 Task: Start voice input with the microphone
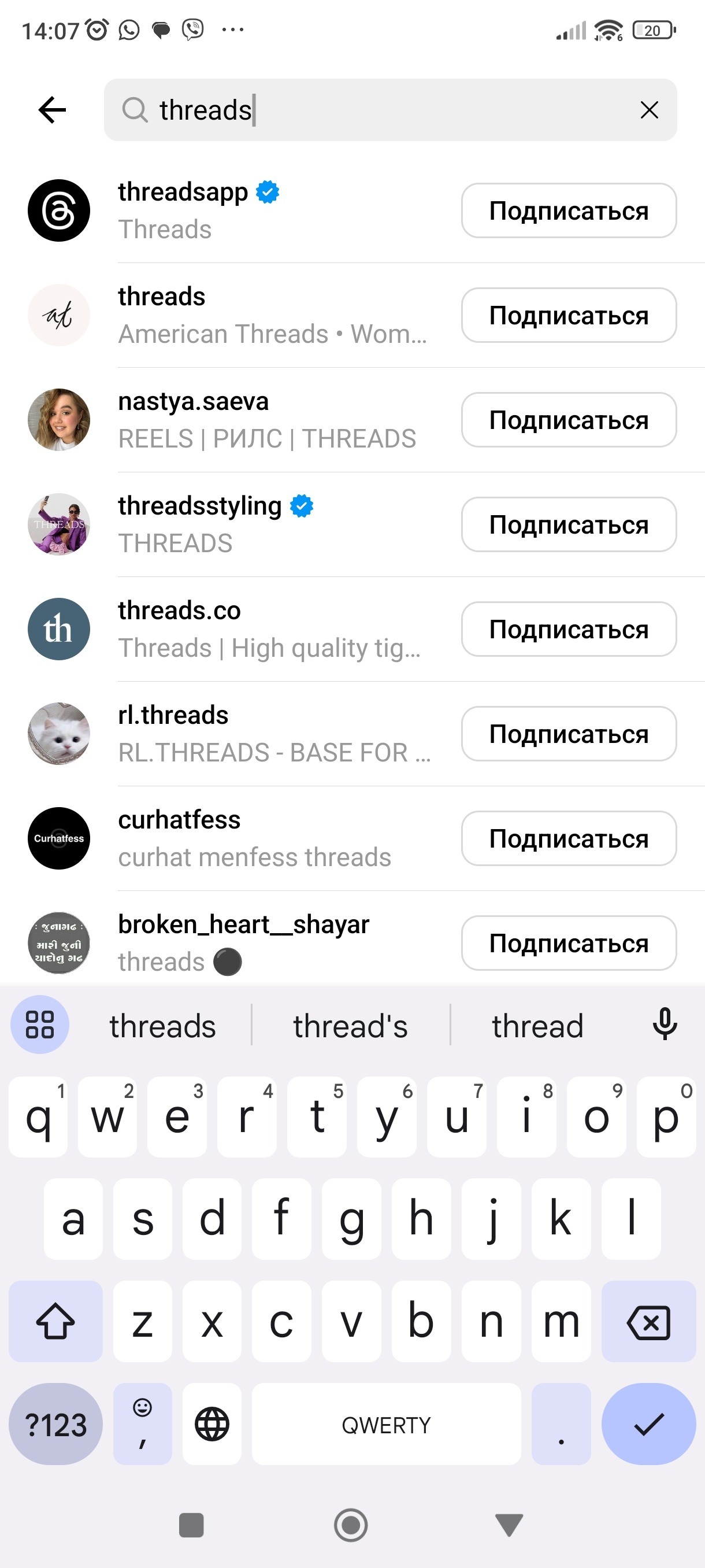coord(665,1025)
